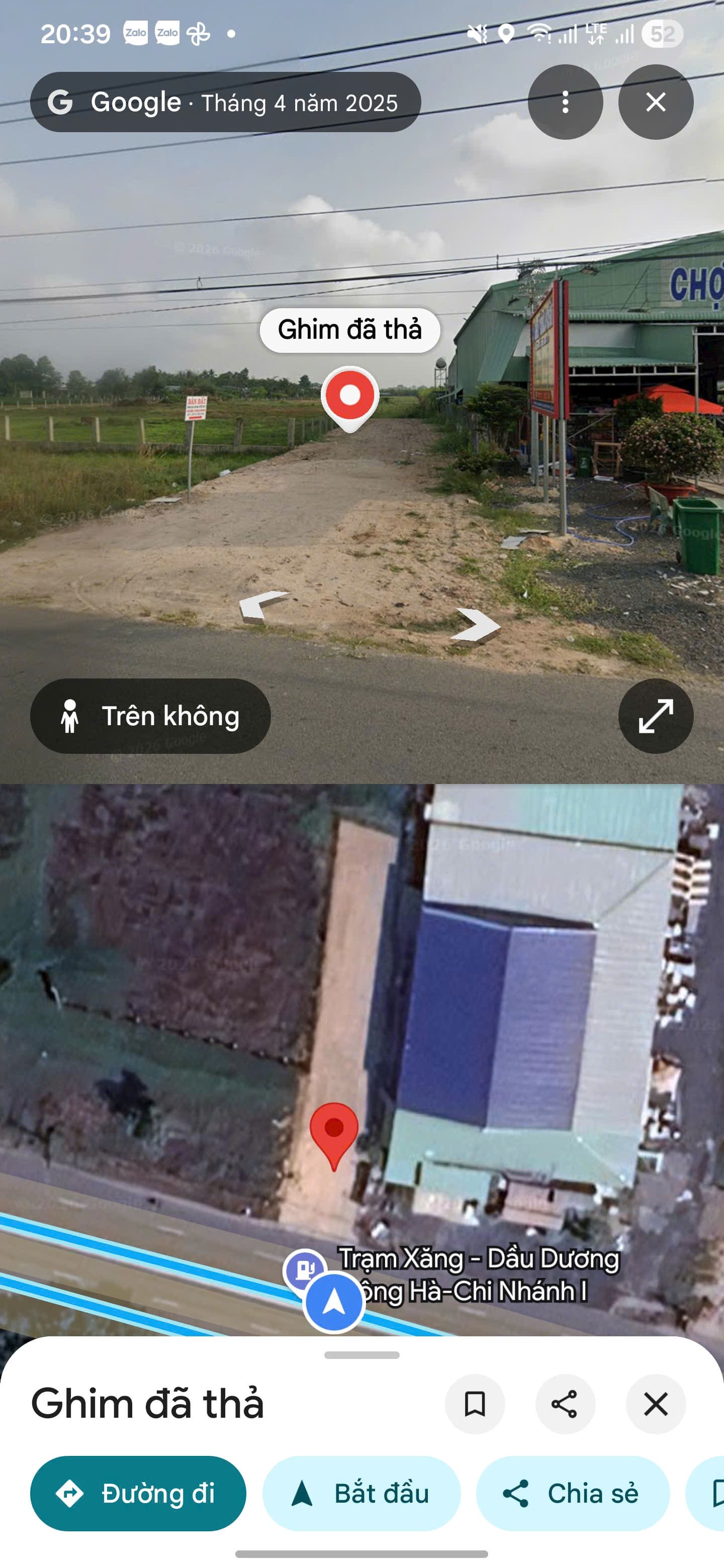Start navigation with Bắt đầu
The height and width of the screenshot is (1568, 724).
[361, 1493]
